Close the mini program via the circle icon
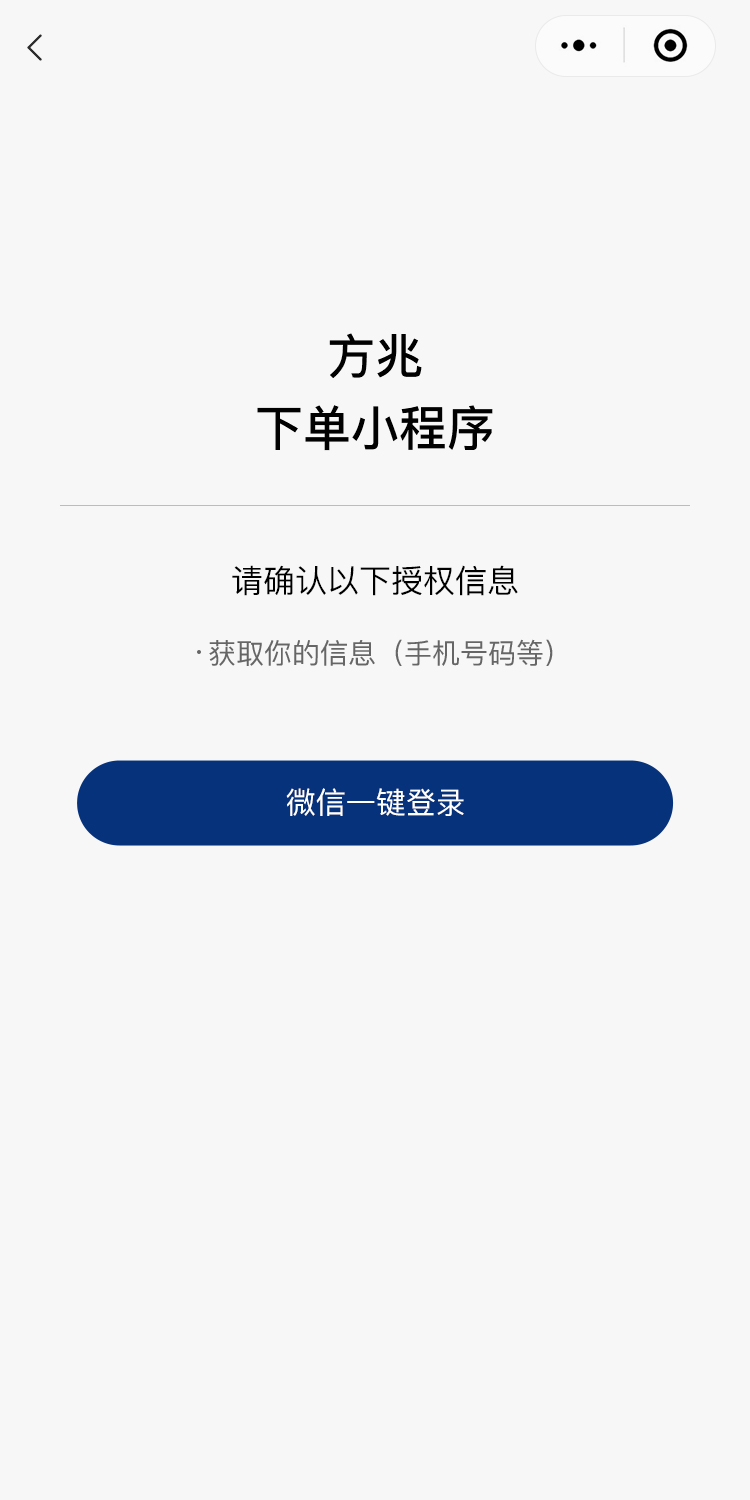 (x=670, y=46)
